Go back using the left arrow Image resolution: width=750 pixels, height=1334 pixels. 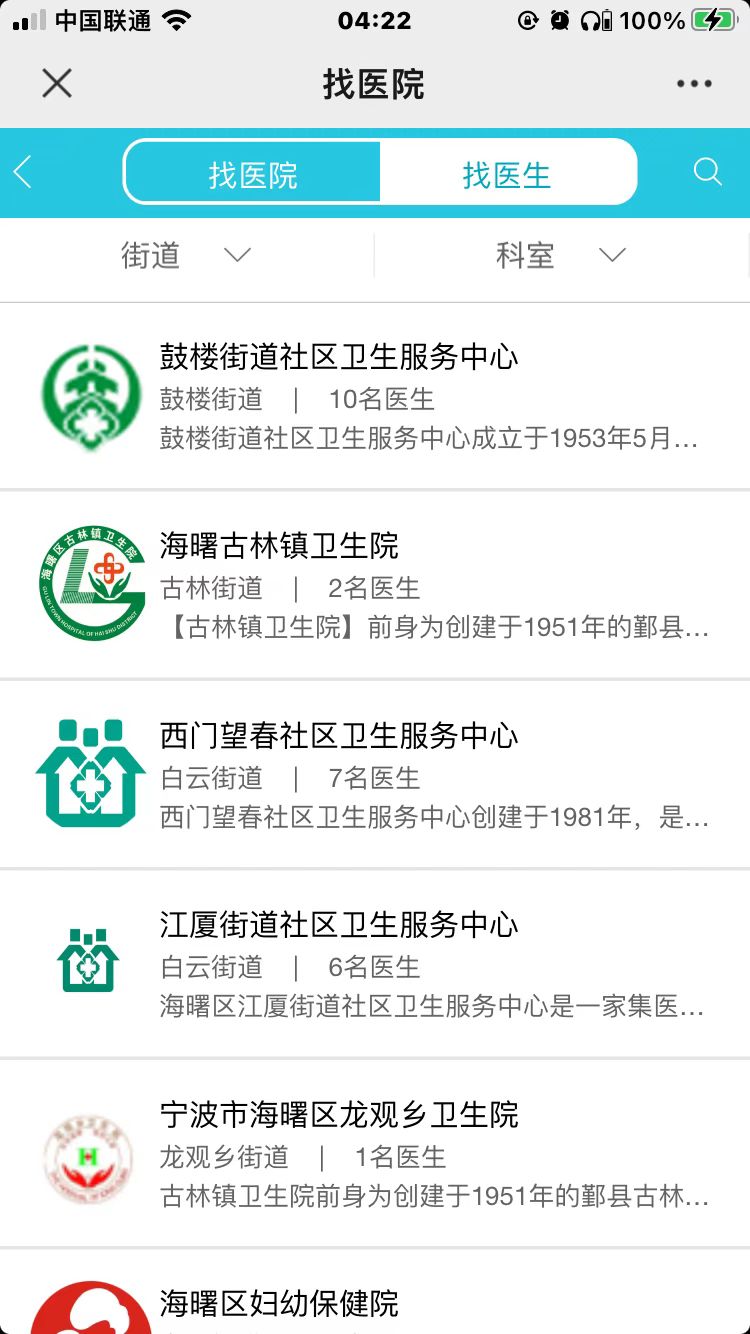tap(23, 173)
